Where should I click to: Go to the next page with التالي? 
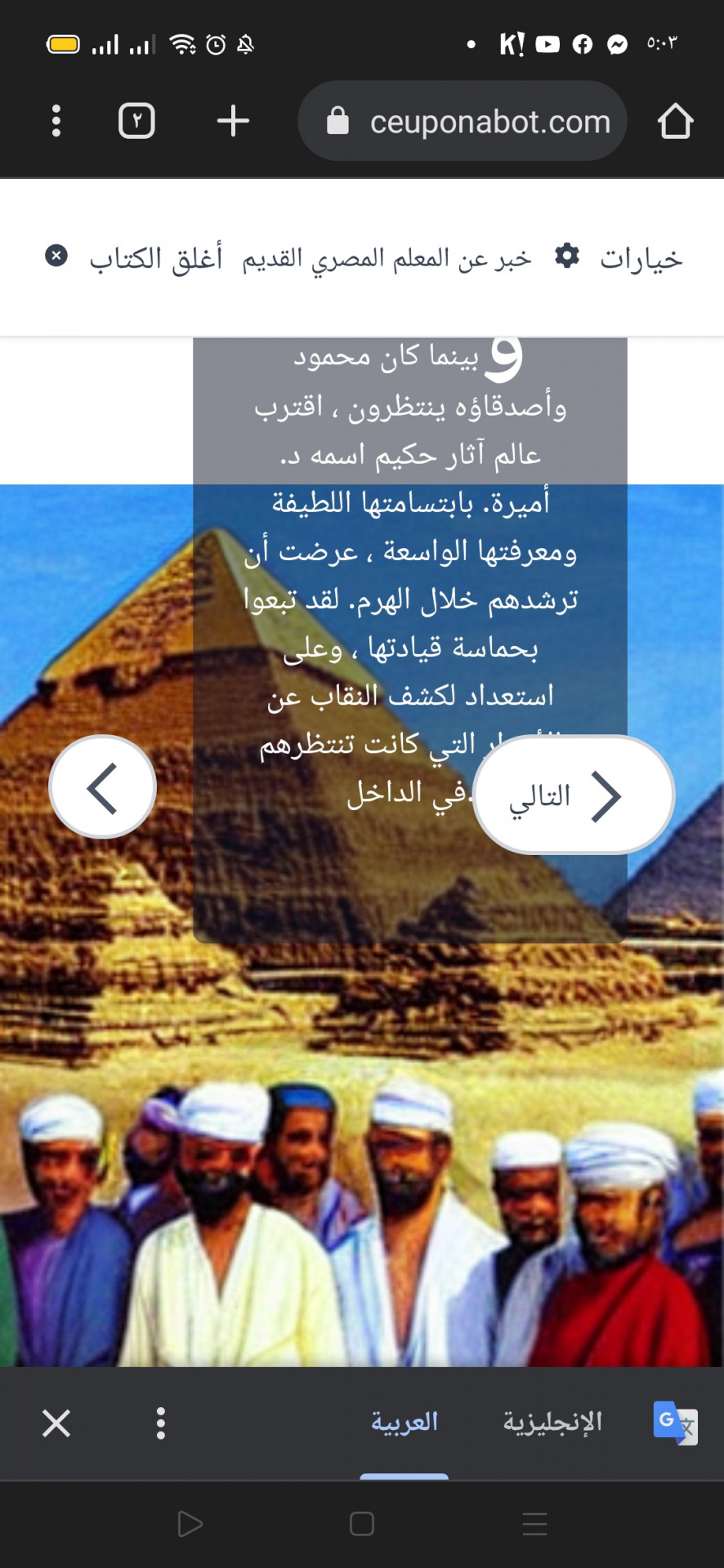[574, 795]
